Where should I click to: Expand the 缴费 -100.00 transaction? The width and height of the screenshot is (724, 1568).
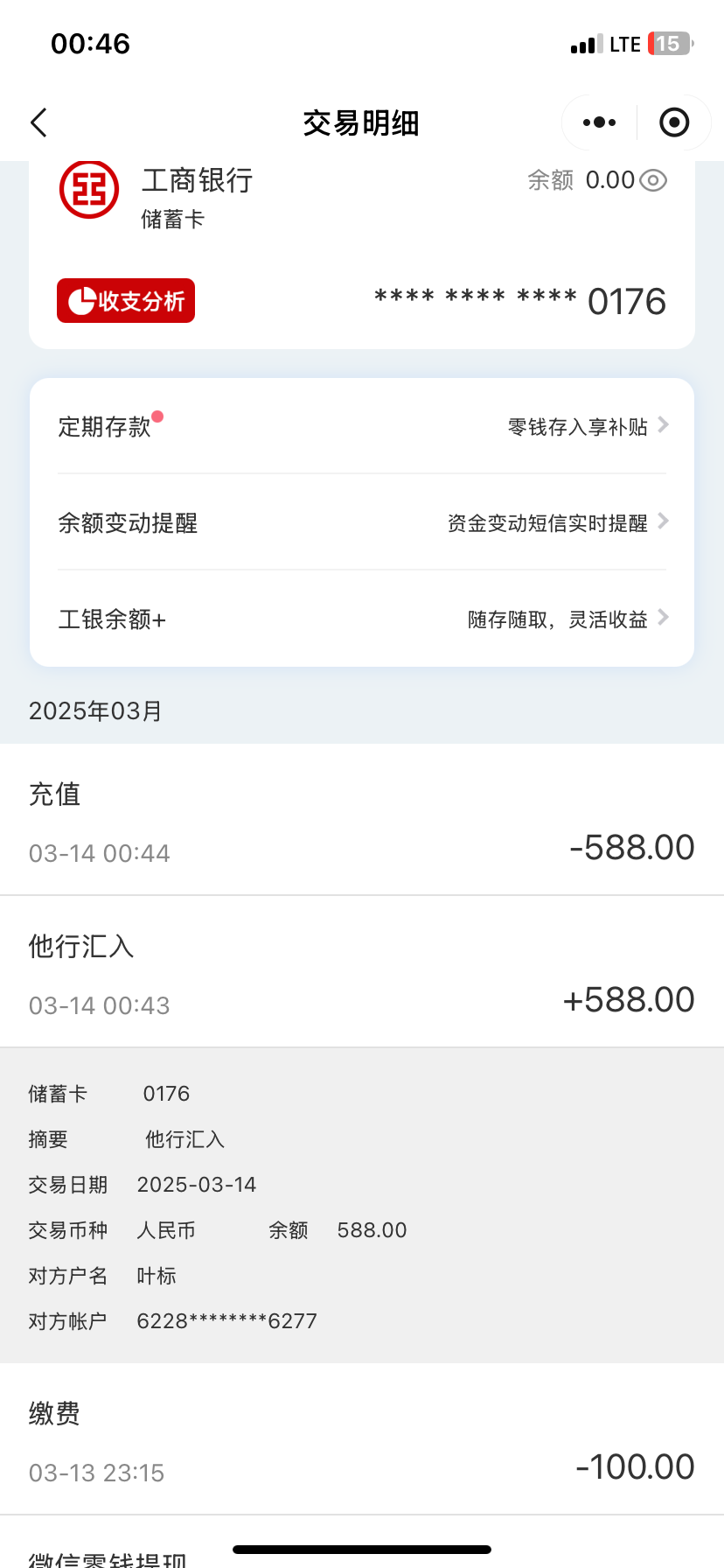click(x=362, y=1440)
